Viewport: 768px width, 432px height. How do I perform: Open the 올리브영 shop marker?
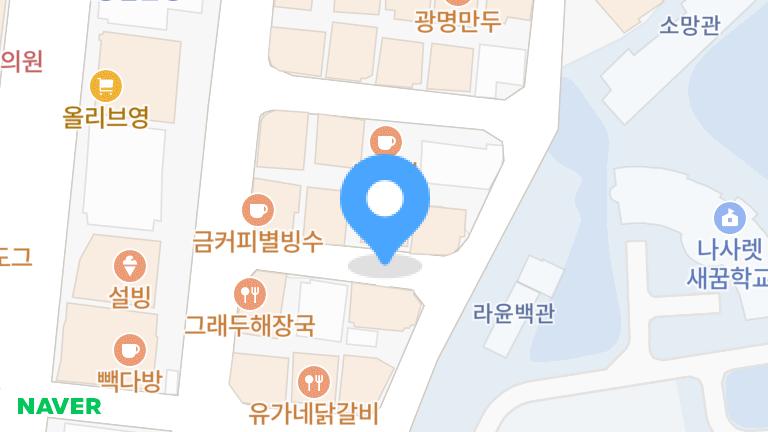click(x=105, y=86)
